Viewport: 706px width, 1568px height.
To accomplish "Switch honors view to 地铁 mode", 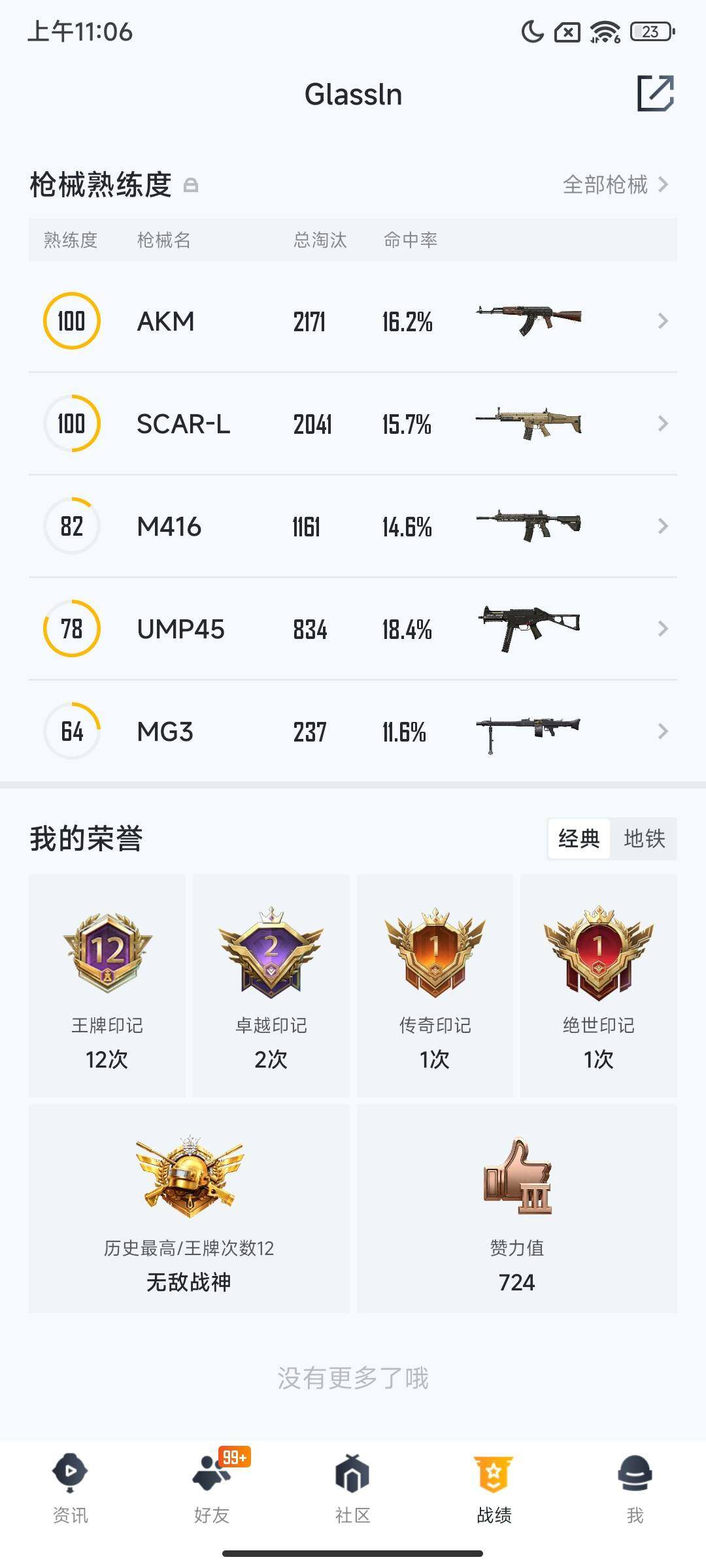I will 645,840.
